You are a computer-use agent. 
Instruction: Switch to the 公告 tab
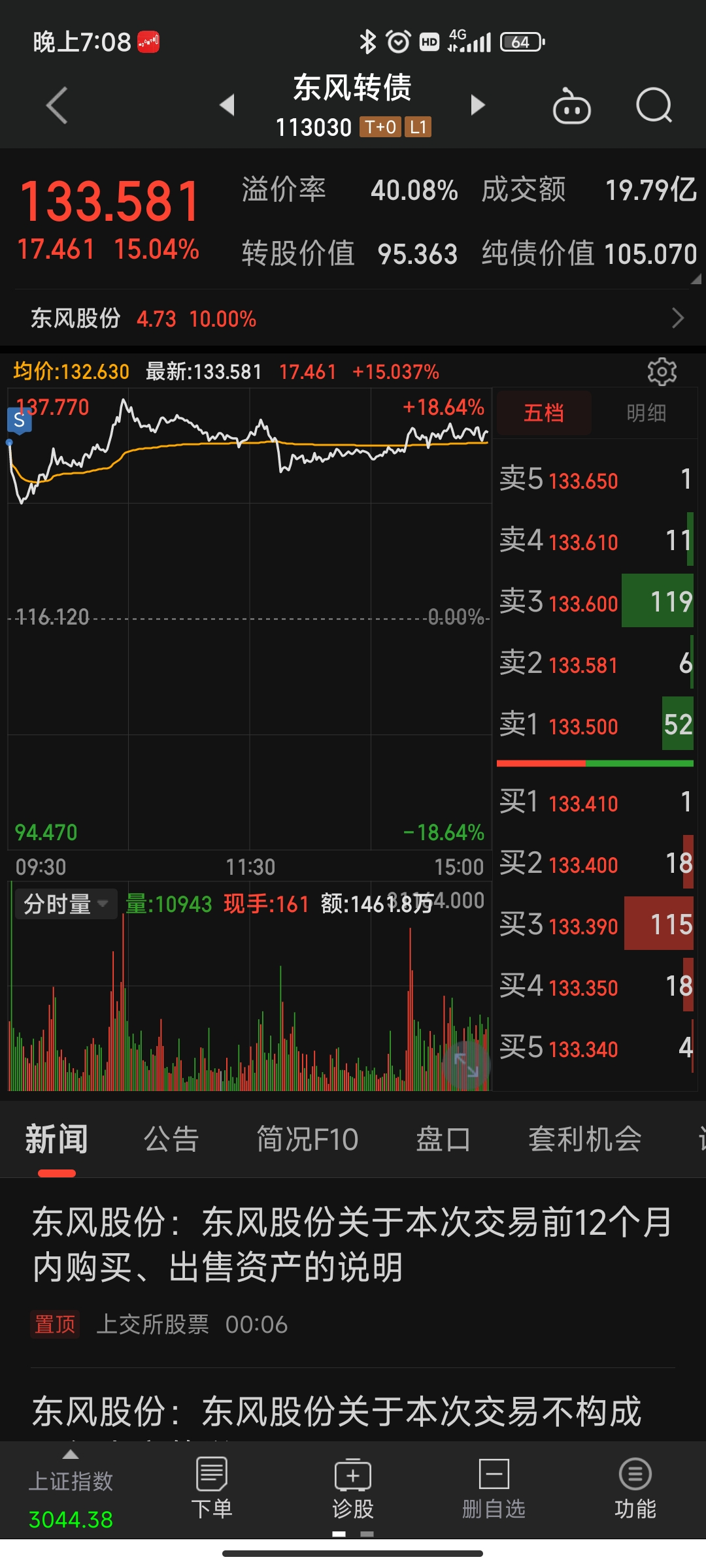pyautogui.click(x=171, y=1139)
